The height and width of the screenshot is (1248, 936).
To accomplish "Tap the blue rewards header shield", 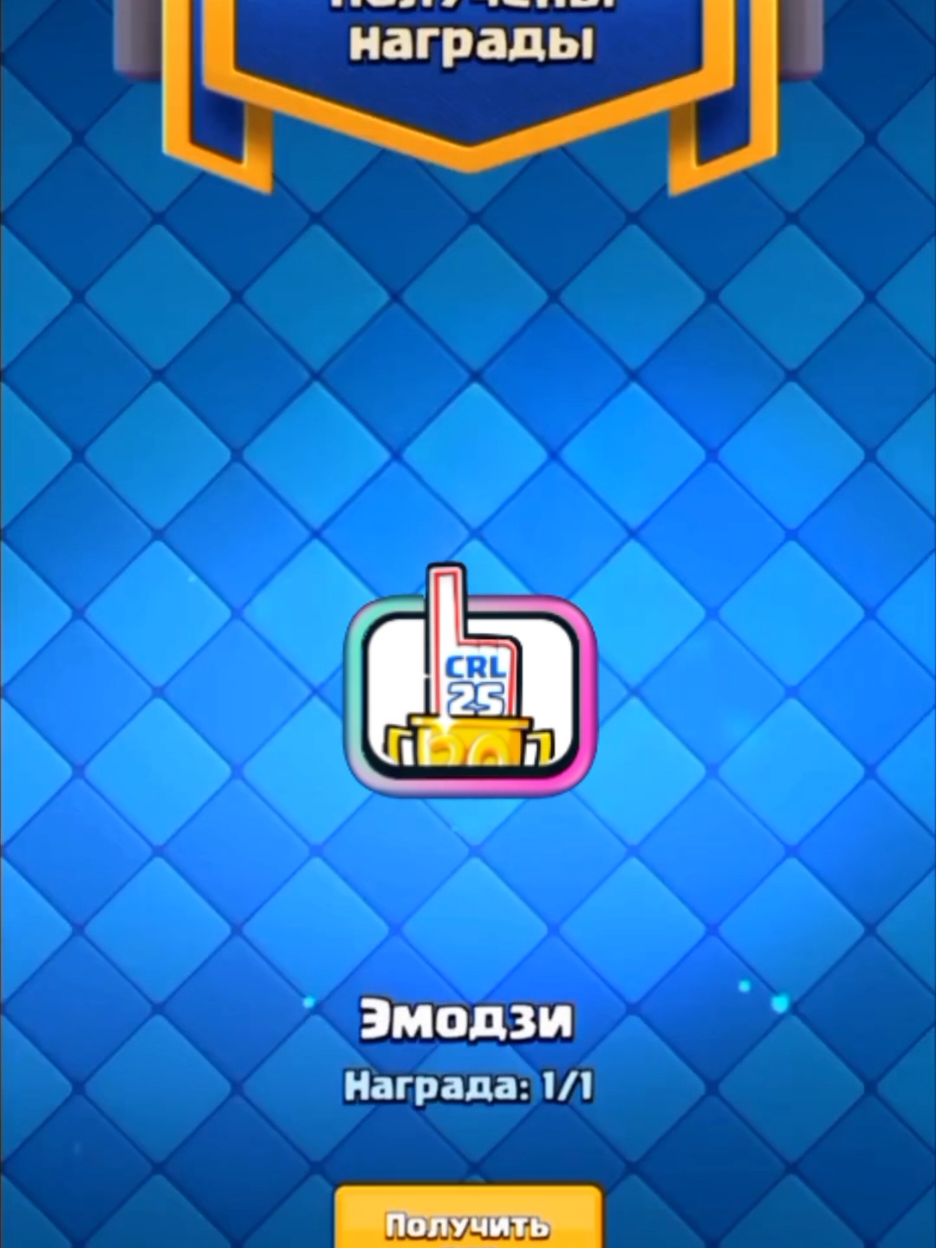I will coord(468,80).
